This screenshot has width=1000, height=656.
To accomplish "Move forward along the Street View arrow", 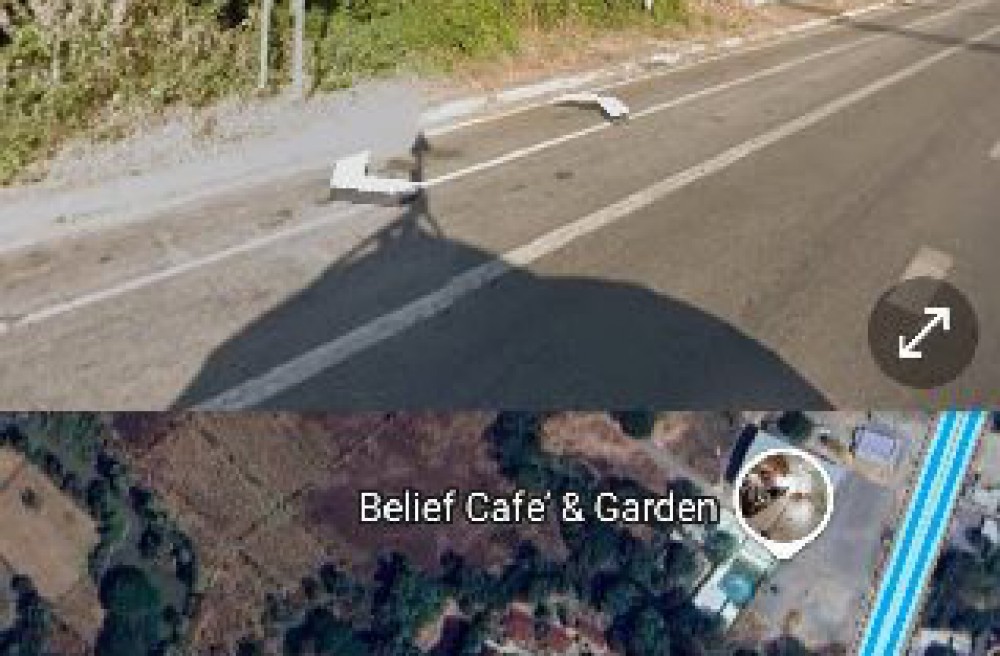I will coord(598,104).
